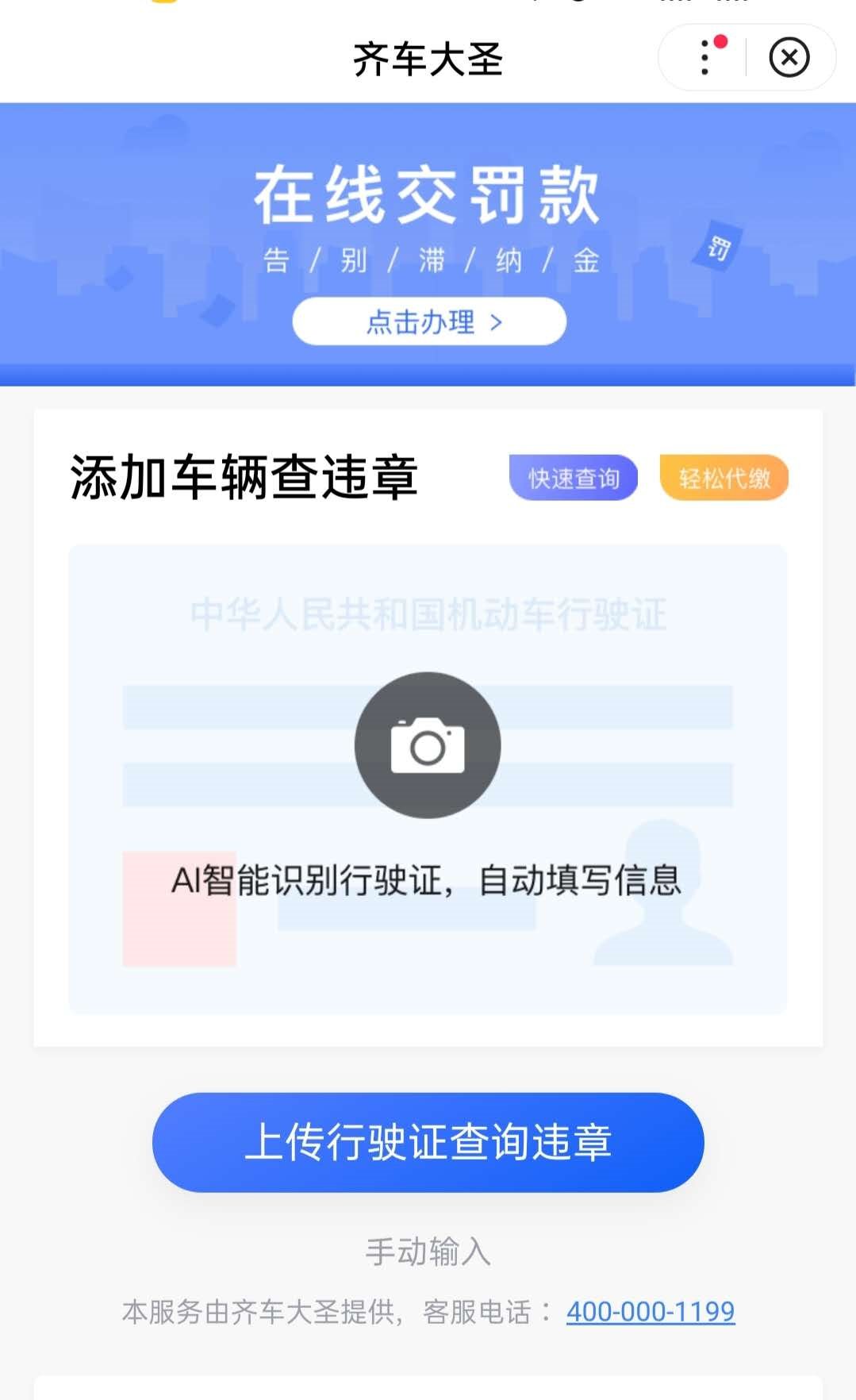Image resolution: width=856 pixels, height=1400 pixels.
Task: Tap the camera icon to scan license
Action: [x=428, y=745]
